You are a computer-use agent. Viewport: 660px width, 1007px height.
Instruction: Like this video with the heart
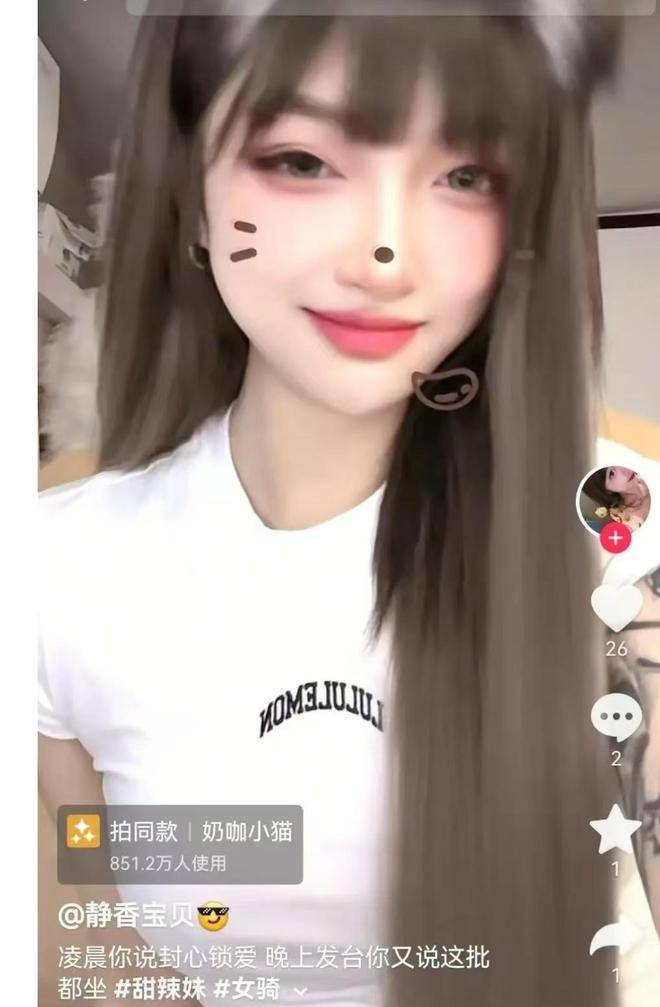616,607
